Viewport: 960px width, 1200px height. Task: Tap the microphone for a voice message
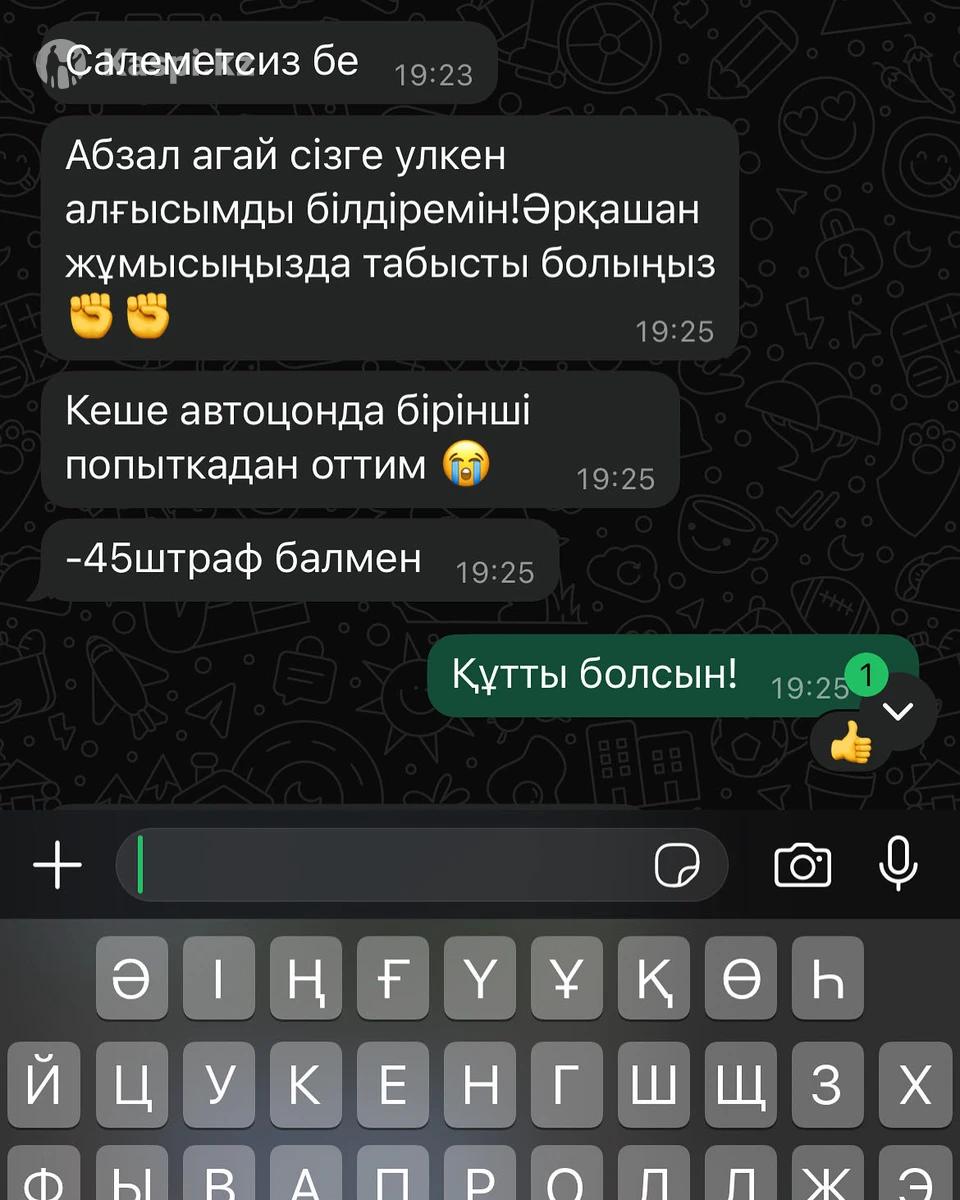click(898, 864)
